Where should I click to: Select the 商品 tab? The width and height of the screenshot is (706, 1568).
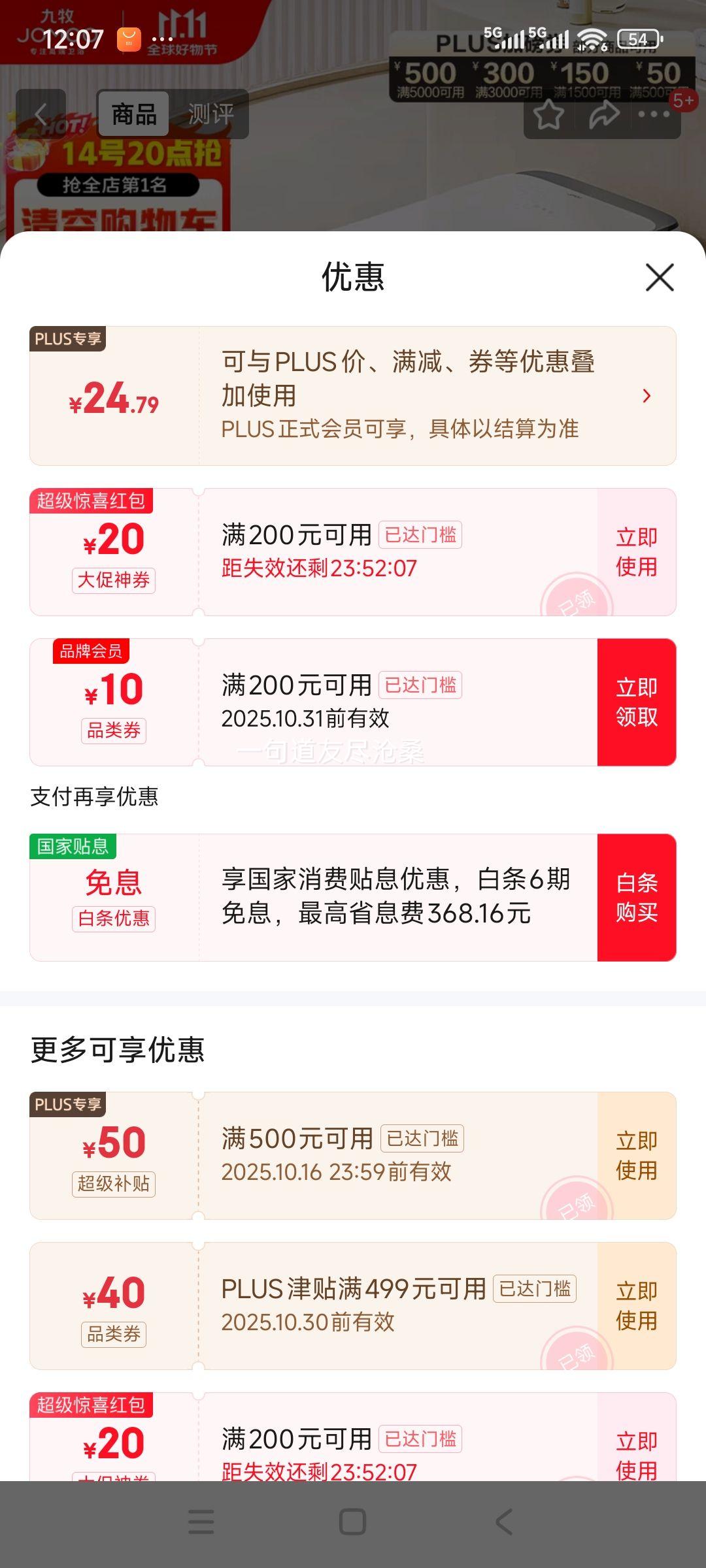point(134,114)
